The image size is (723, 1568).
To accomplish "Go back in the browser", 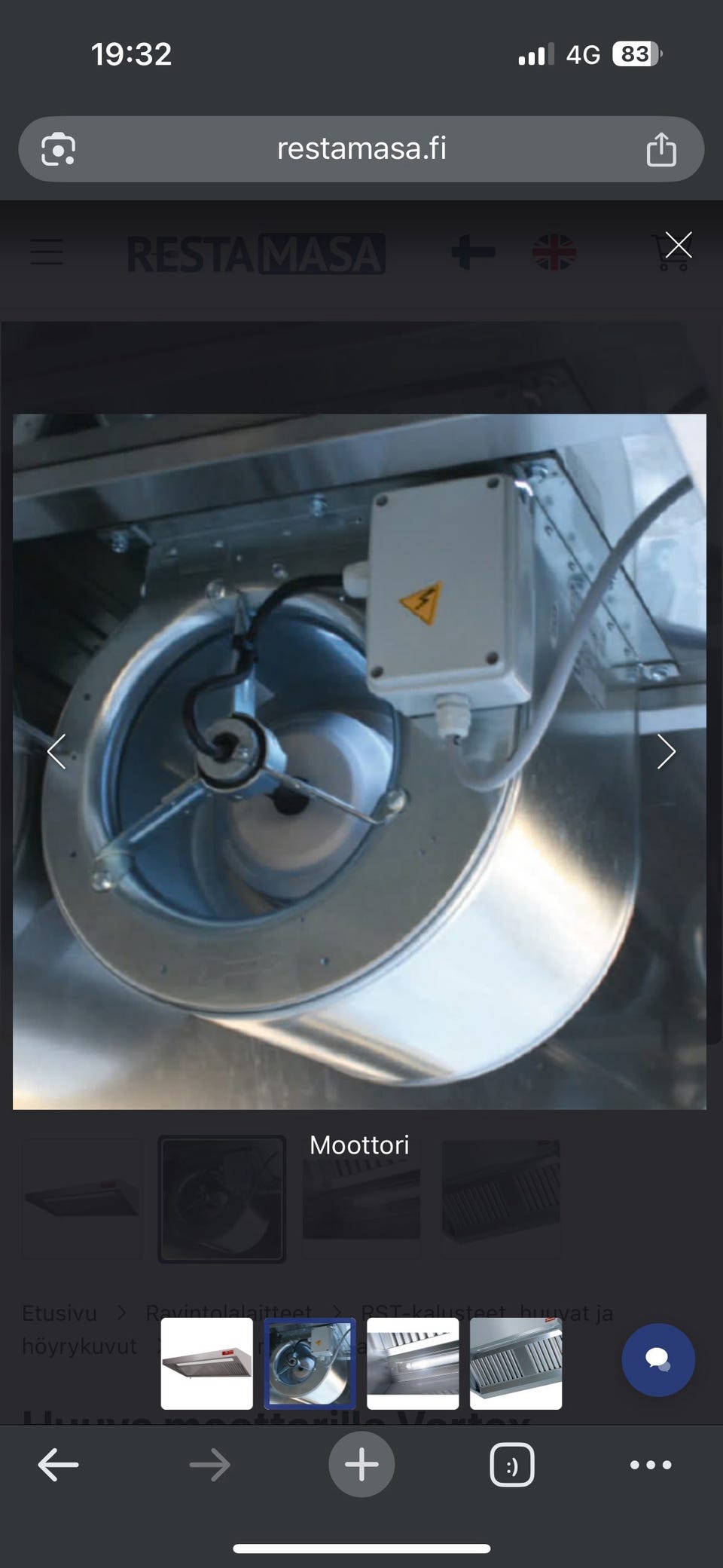I will coord(58,1465).
